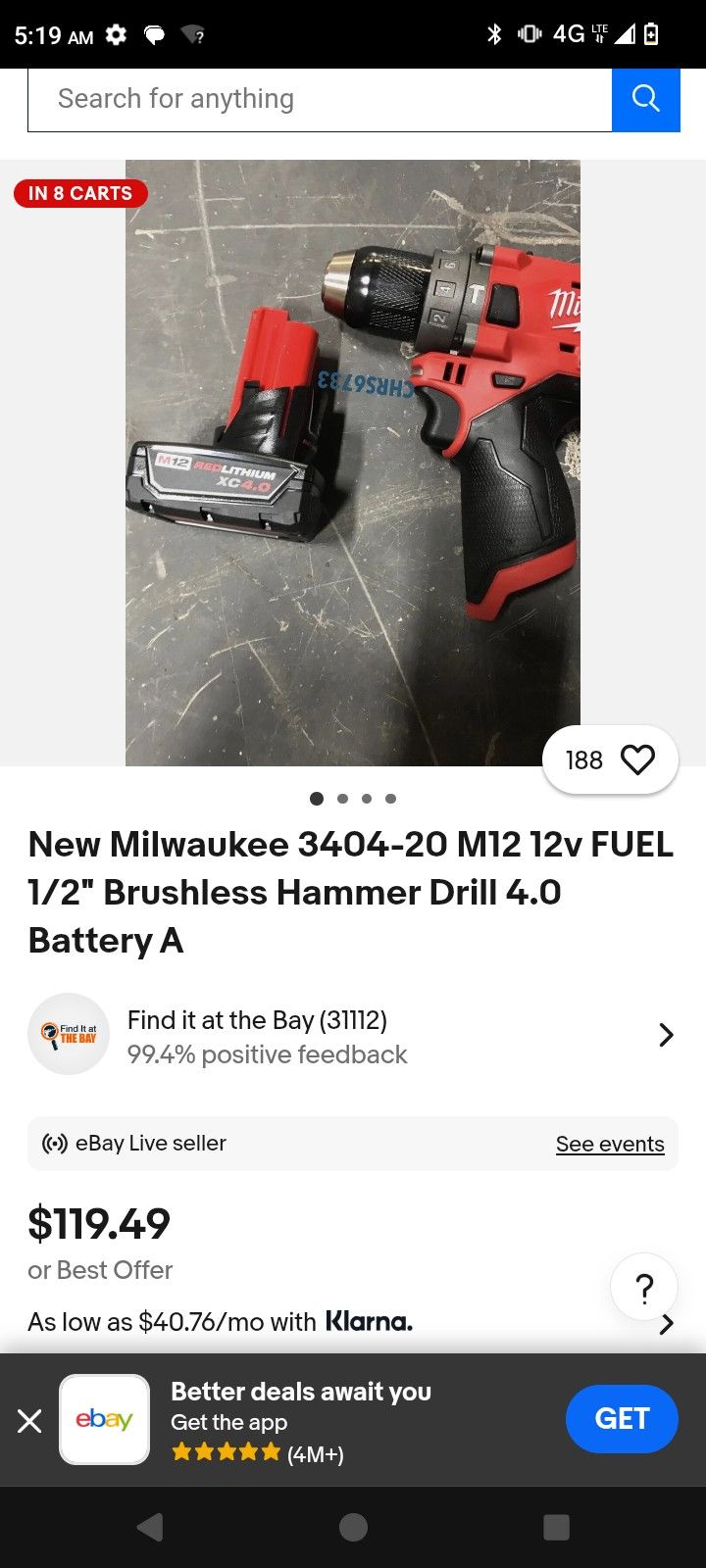Tap the "Find it at the Bay" seller avatar
706x1568 pixels.
coord(69,1034)
